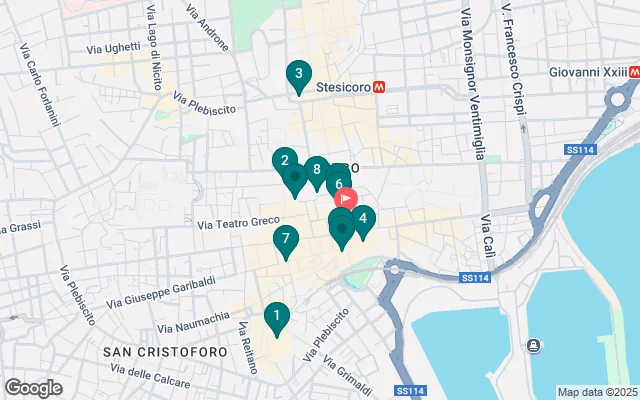This screenshot has width=640, height=400.
Task: Tap map pin number 8
Action: point(316,170)
